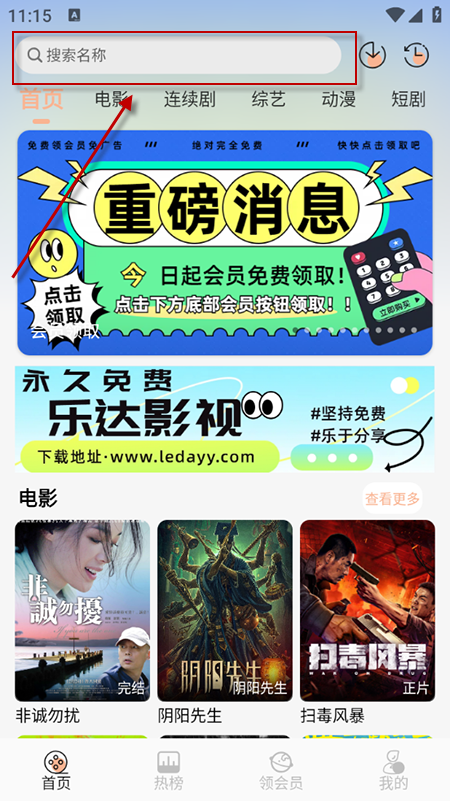The image size is (450, 801).
Task: Select the 综艺 tab
Action: [268, 99]
